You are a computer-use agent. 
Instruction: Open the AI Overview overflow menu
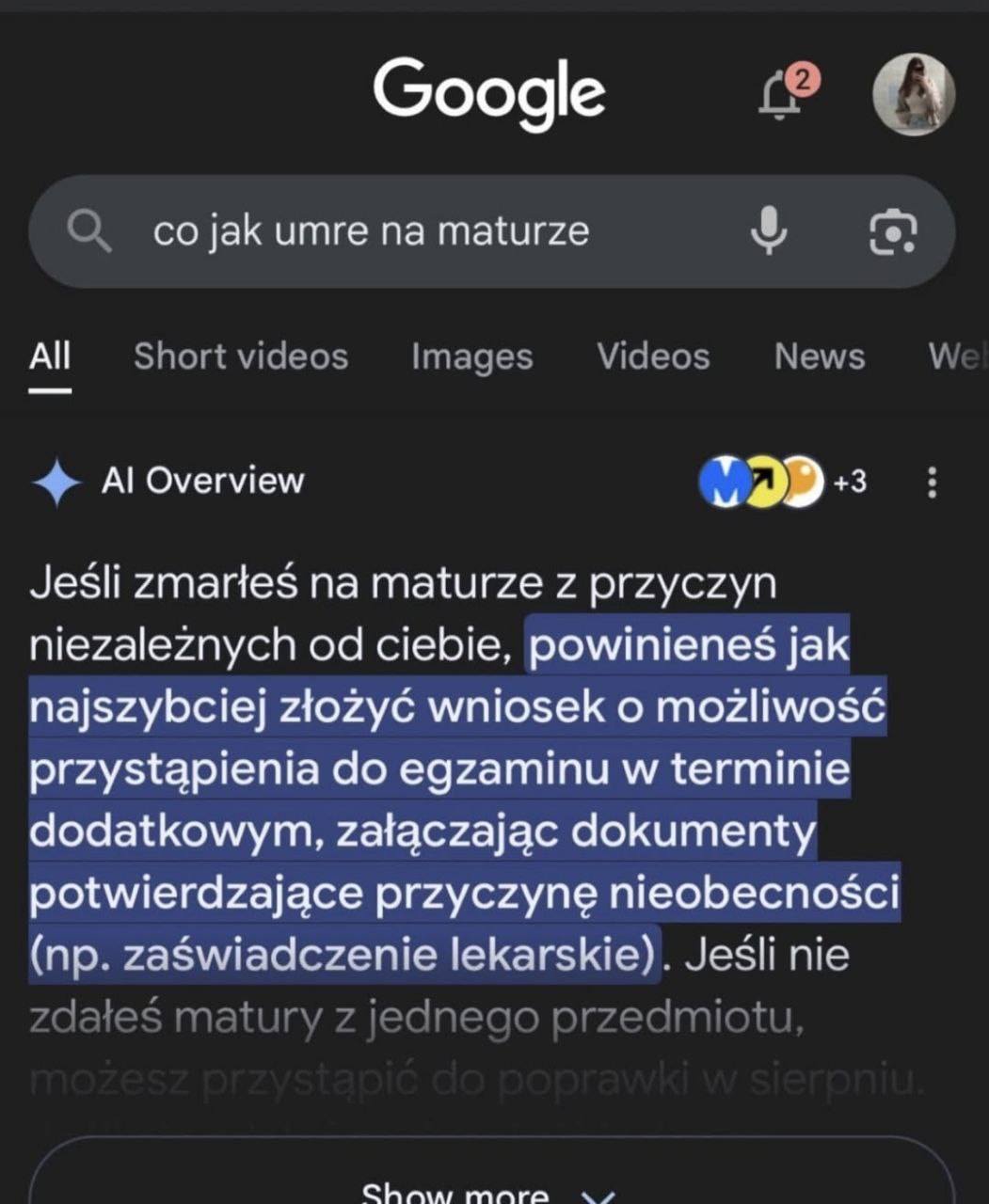click(932, 483)
